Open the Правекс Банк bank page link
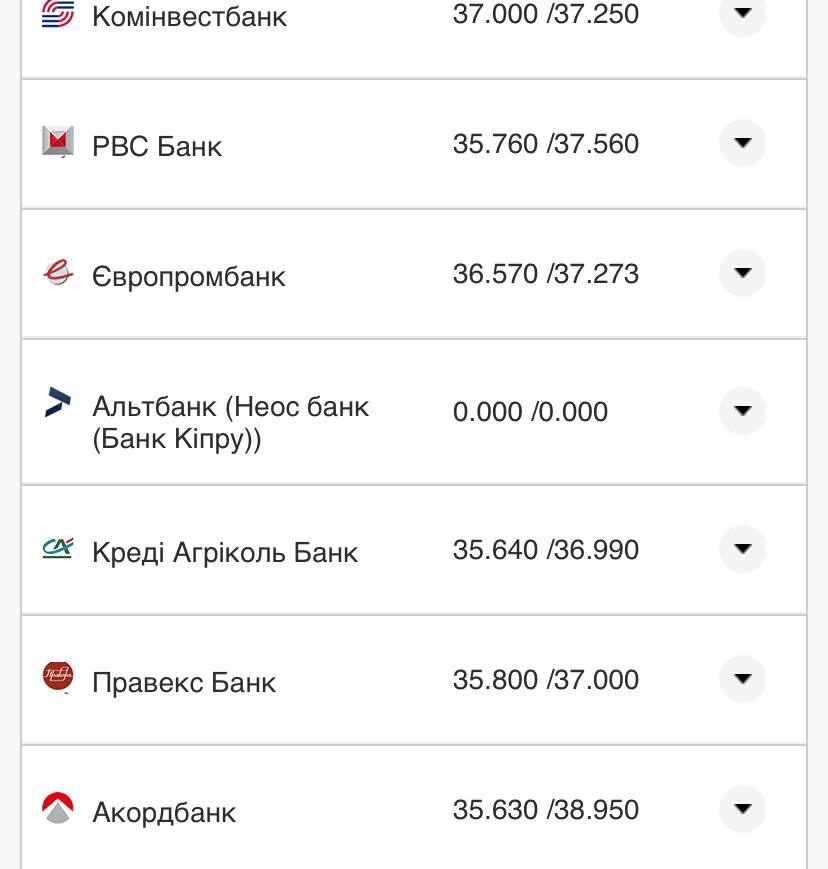828x869 pixels. [x=183, y=682]
